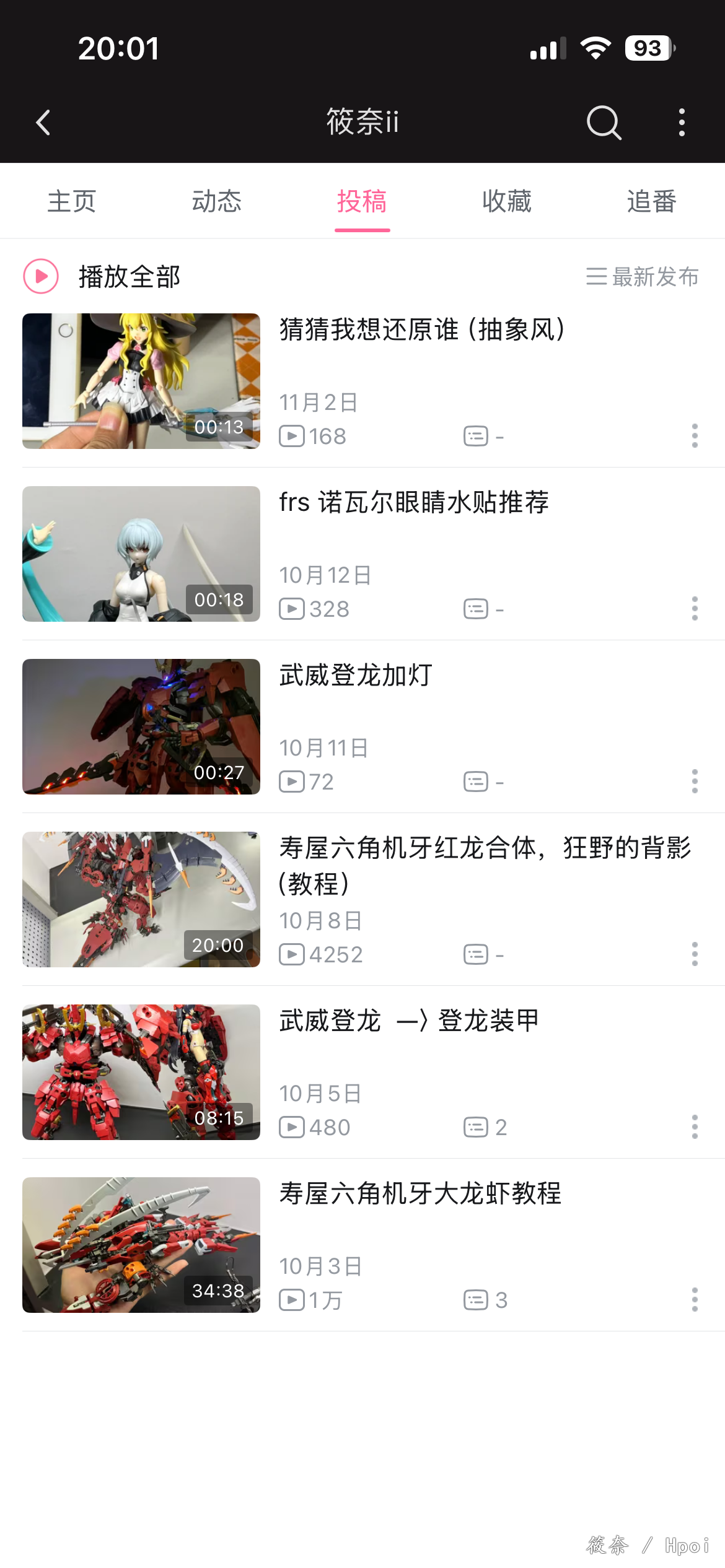Open more options for 寿屋六角机牙大龙虾教程

pyautogui.click(x=695, y=1300)
